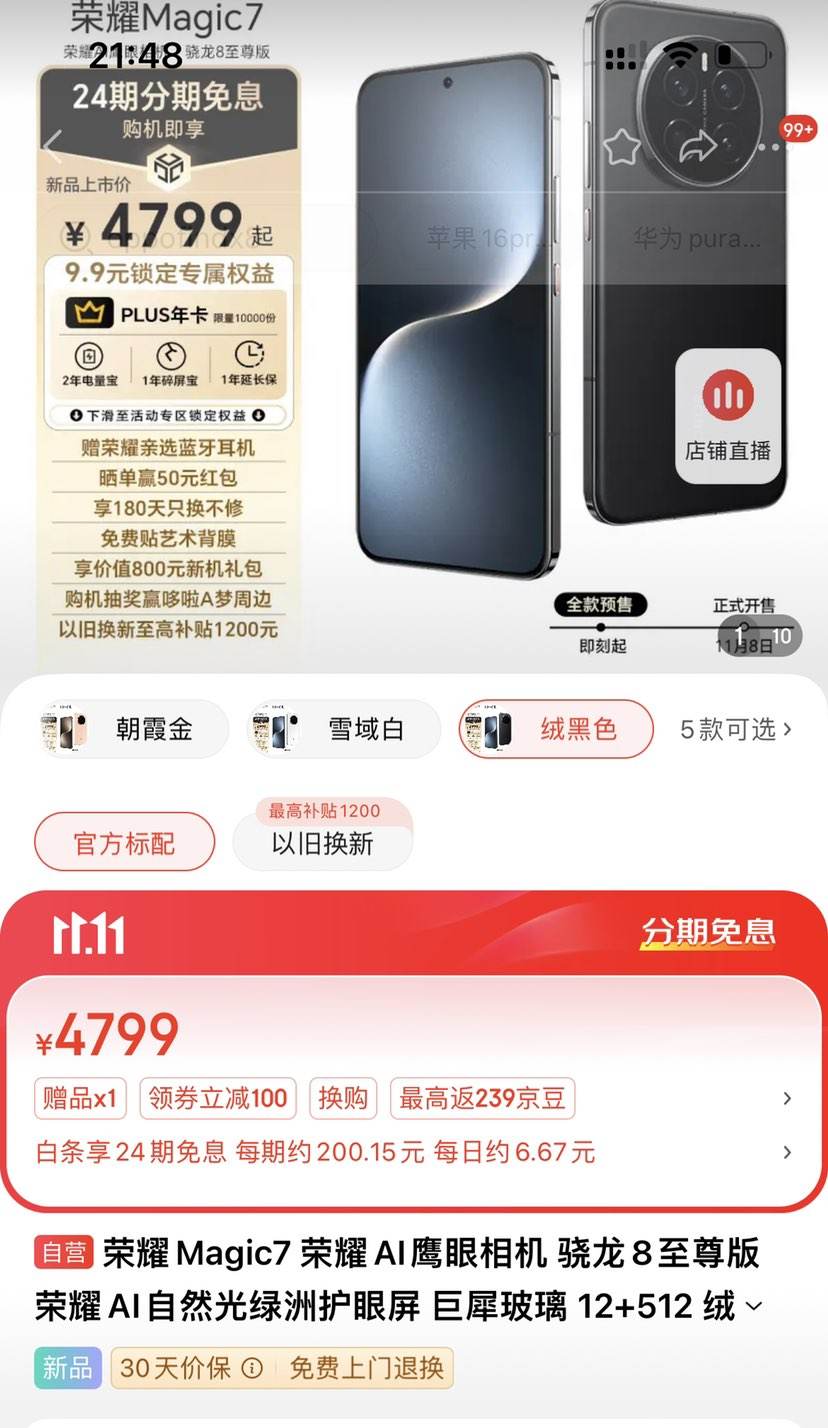
Task: Open the 分期免息 11.11 banner
Action: point(707,930)
